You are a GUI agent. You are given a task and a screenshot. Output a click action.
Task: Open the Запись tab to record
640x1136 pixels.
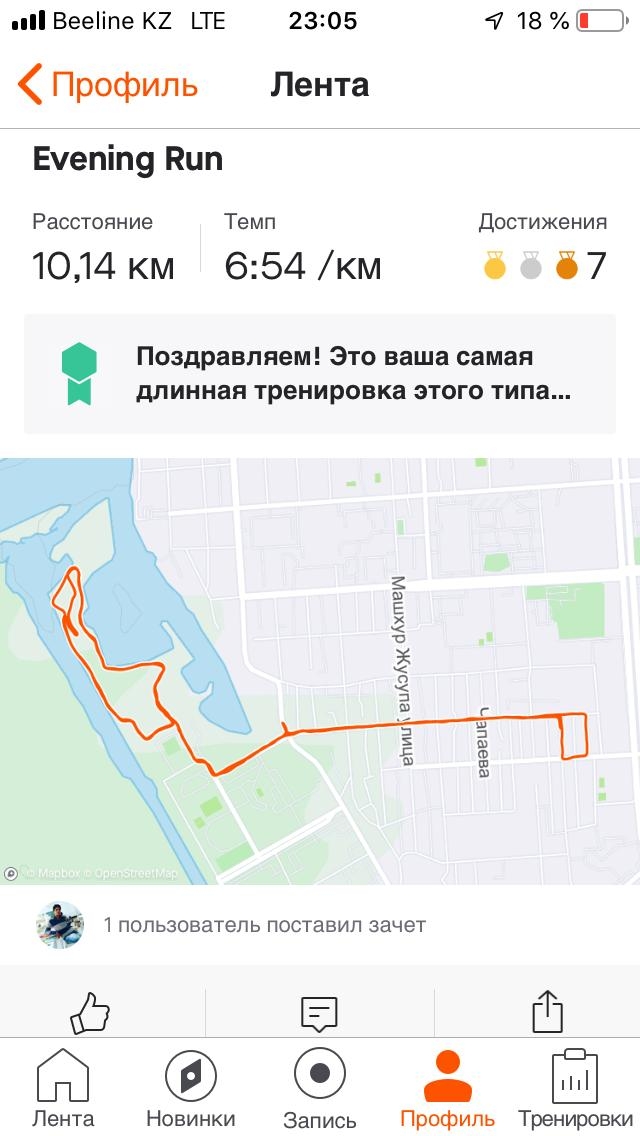[x=320, y=1090]
